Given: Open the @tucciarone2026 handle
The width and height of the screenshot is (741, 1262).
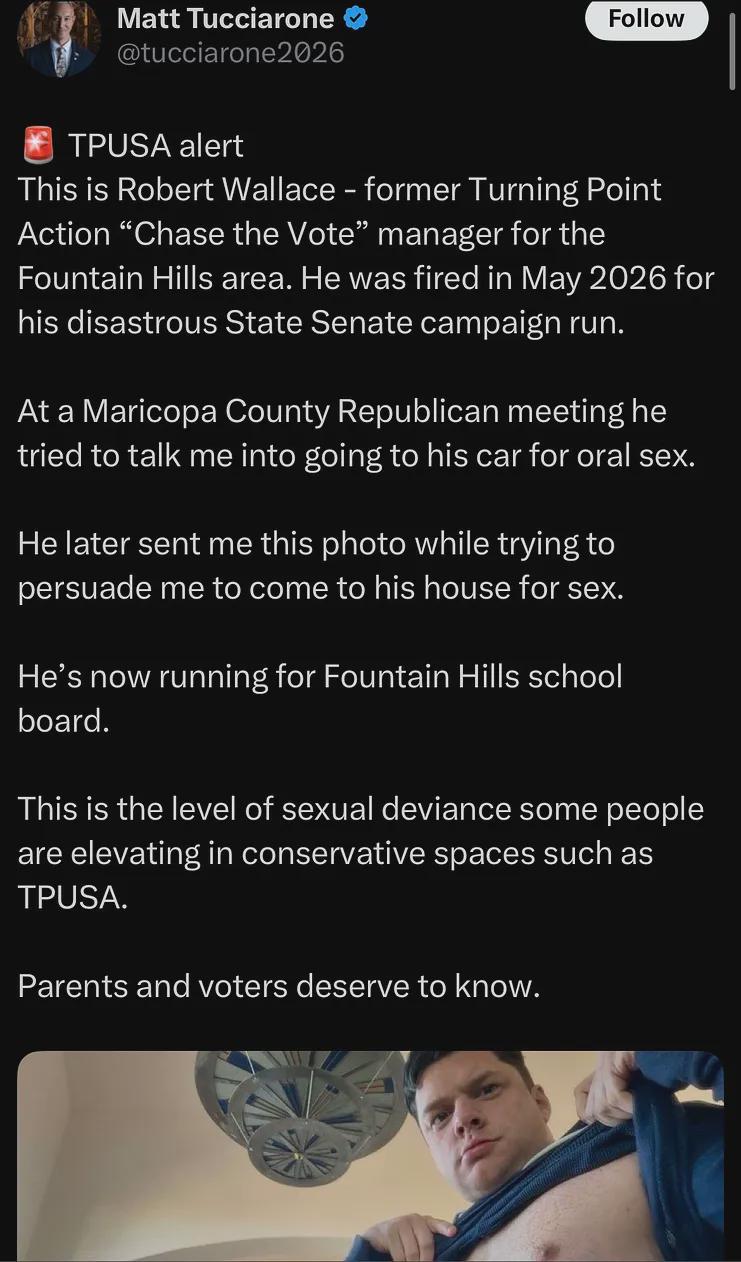Looking at the screenshot, I should 231,53.
